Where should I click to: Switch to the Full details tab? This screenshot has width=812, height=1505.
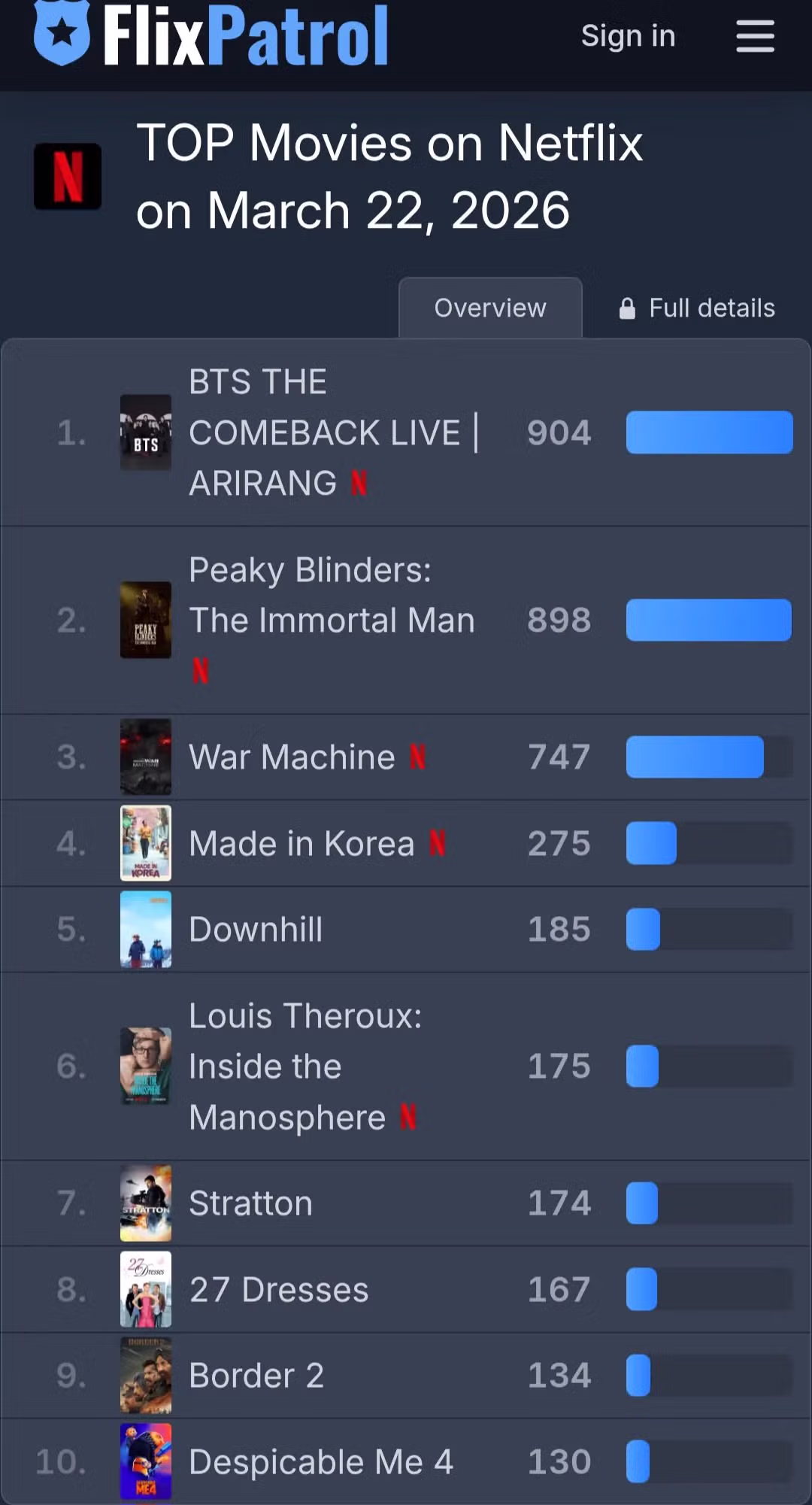click(697, 308)
